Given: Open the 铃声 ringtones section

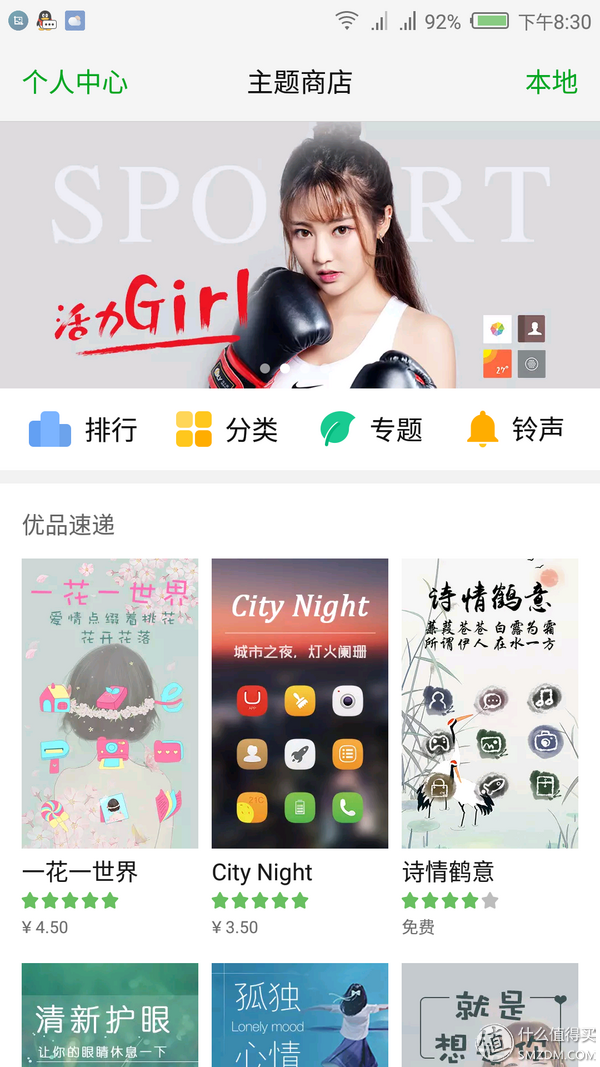Looking at the screenshot, I should tap(516, 429).
